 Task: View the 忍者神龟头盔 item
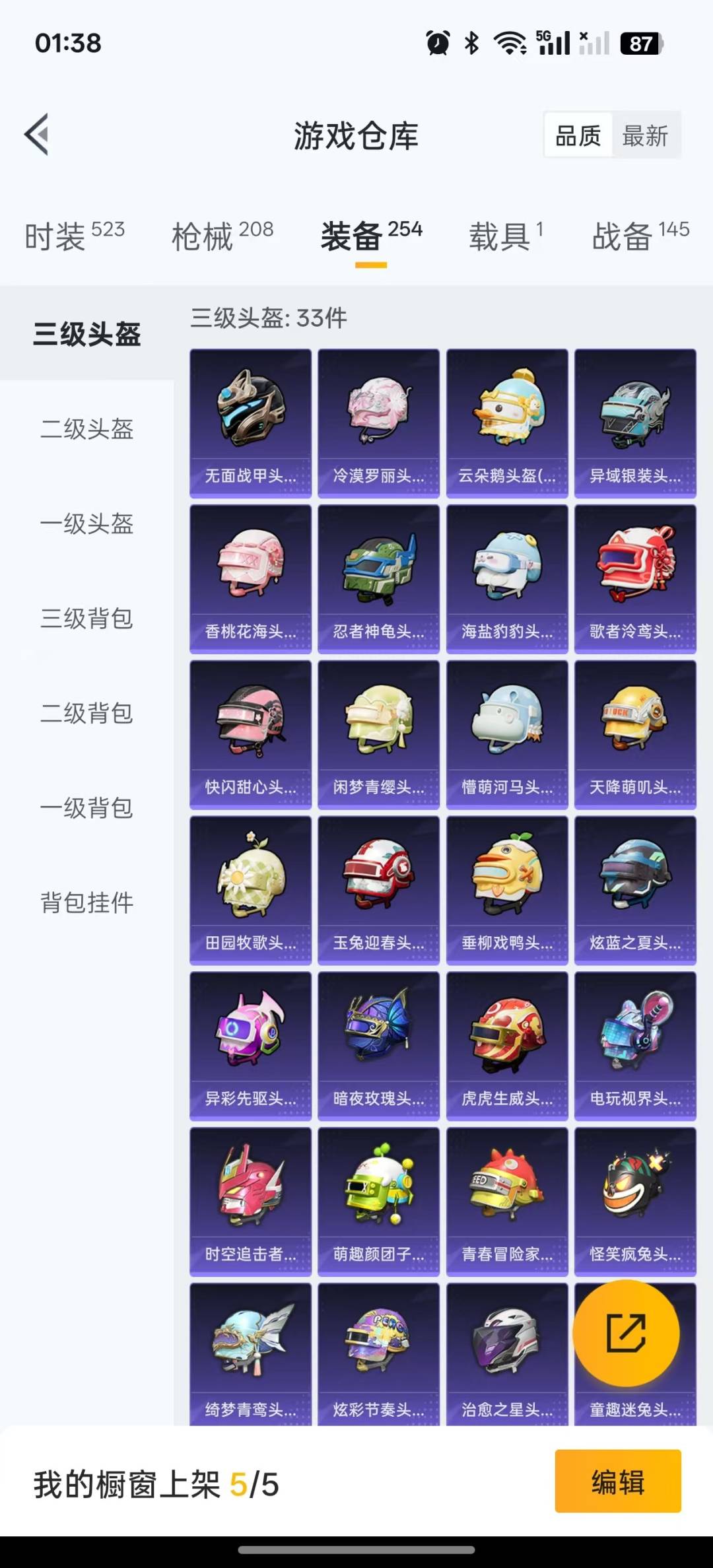pos(378,579)
